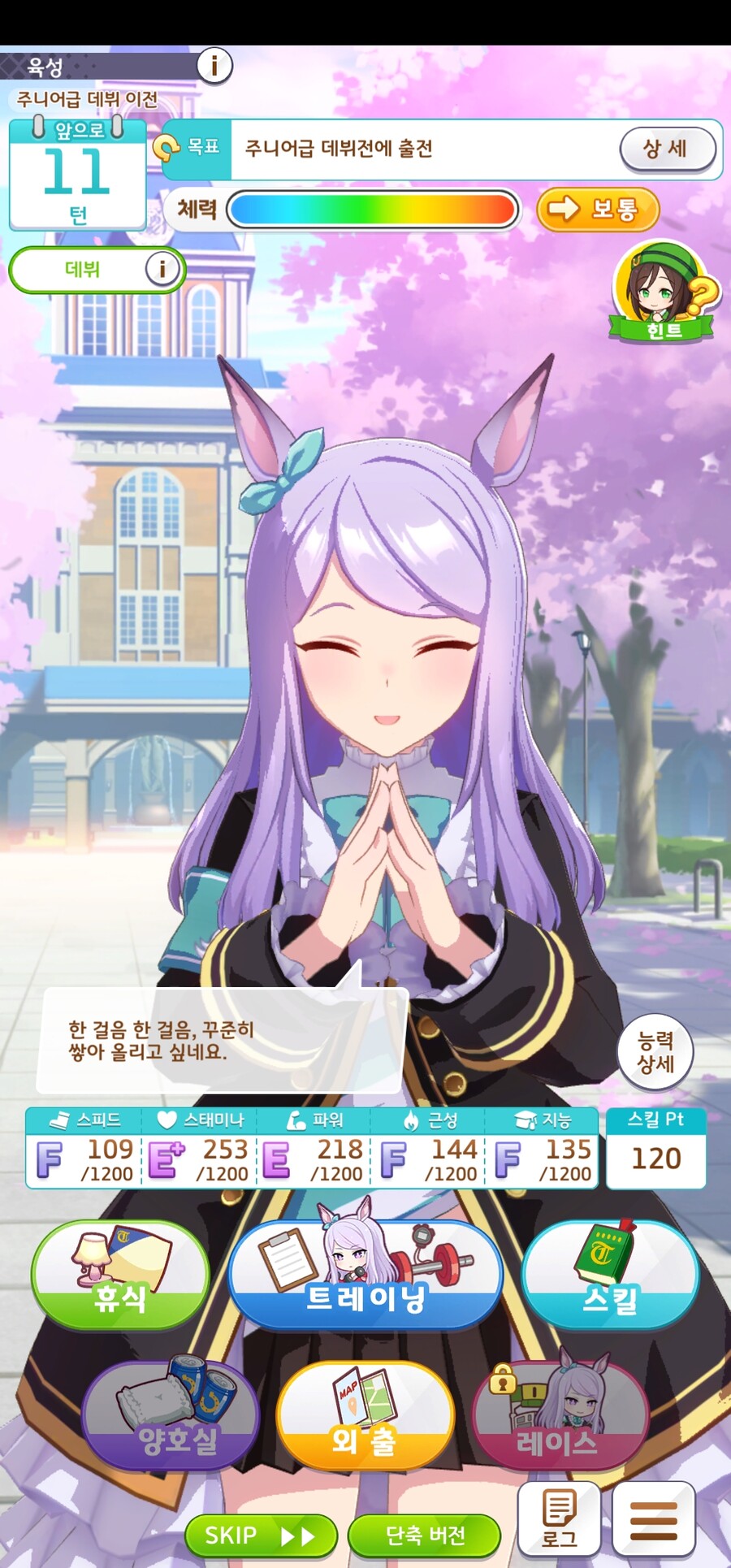Start 트레이닝 training

(x=365, y=1274)
